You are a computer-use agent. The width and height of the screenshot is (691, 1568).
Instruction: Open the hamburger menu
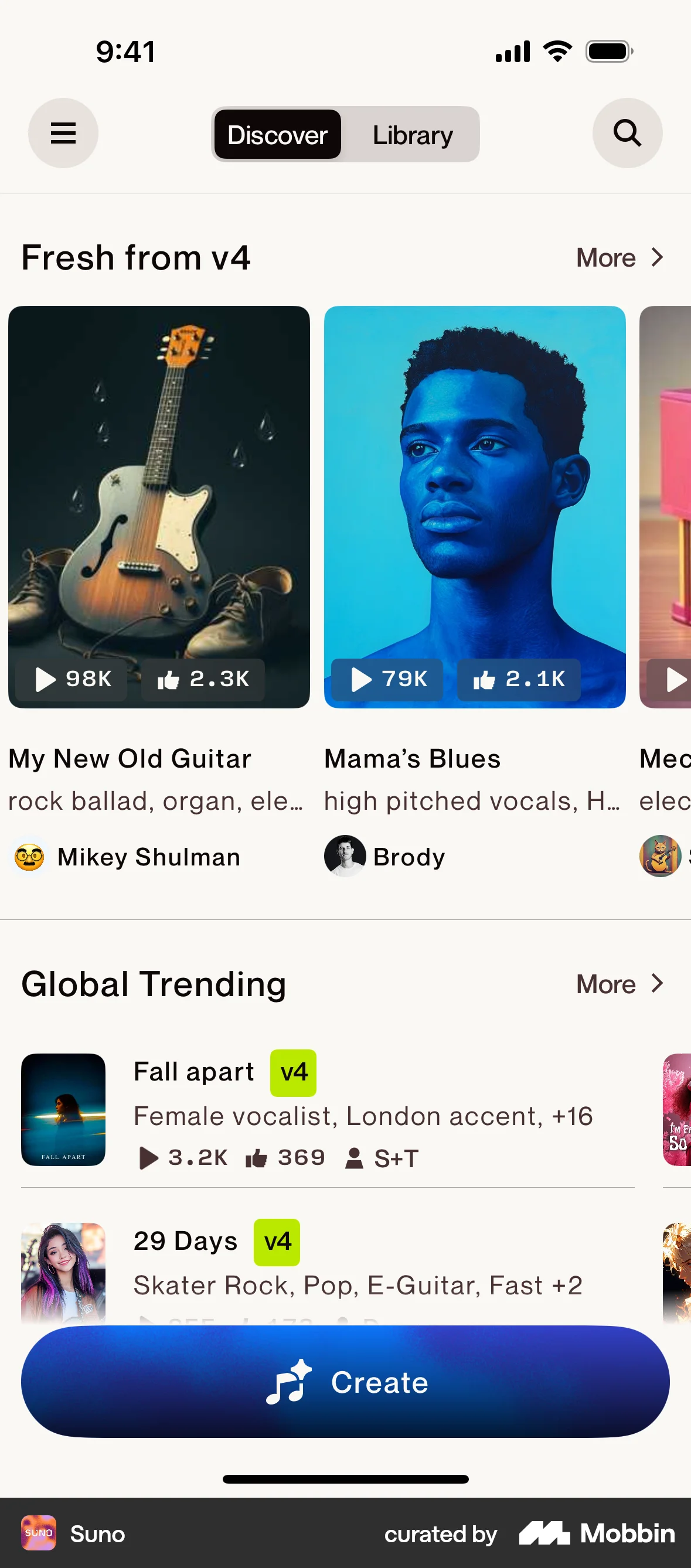point(63,132)
